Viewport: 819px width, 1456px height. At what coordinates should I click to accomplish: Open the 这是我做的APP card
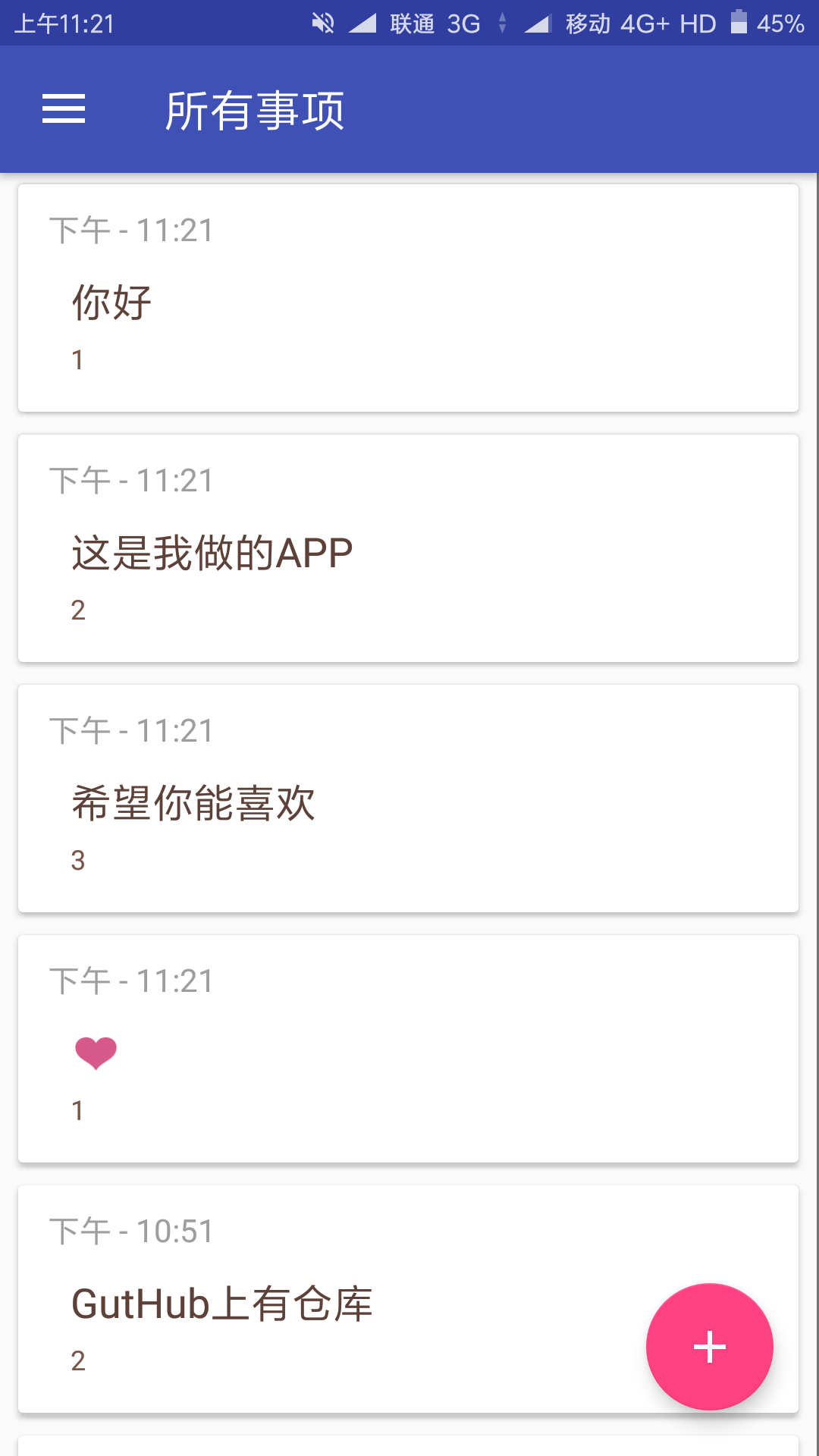(x=408, y=548)
